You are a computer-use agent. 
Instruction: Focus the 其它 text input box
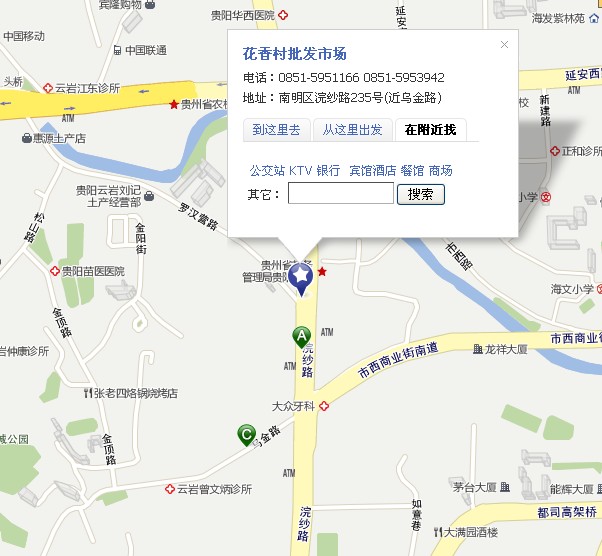click(x=340, y=194)
